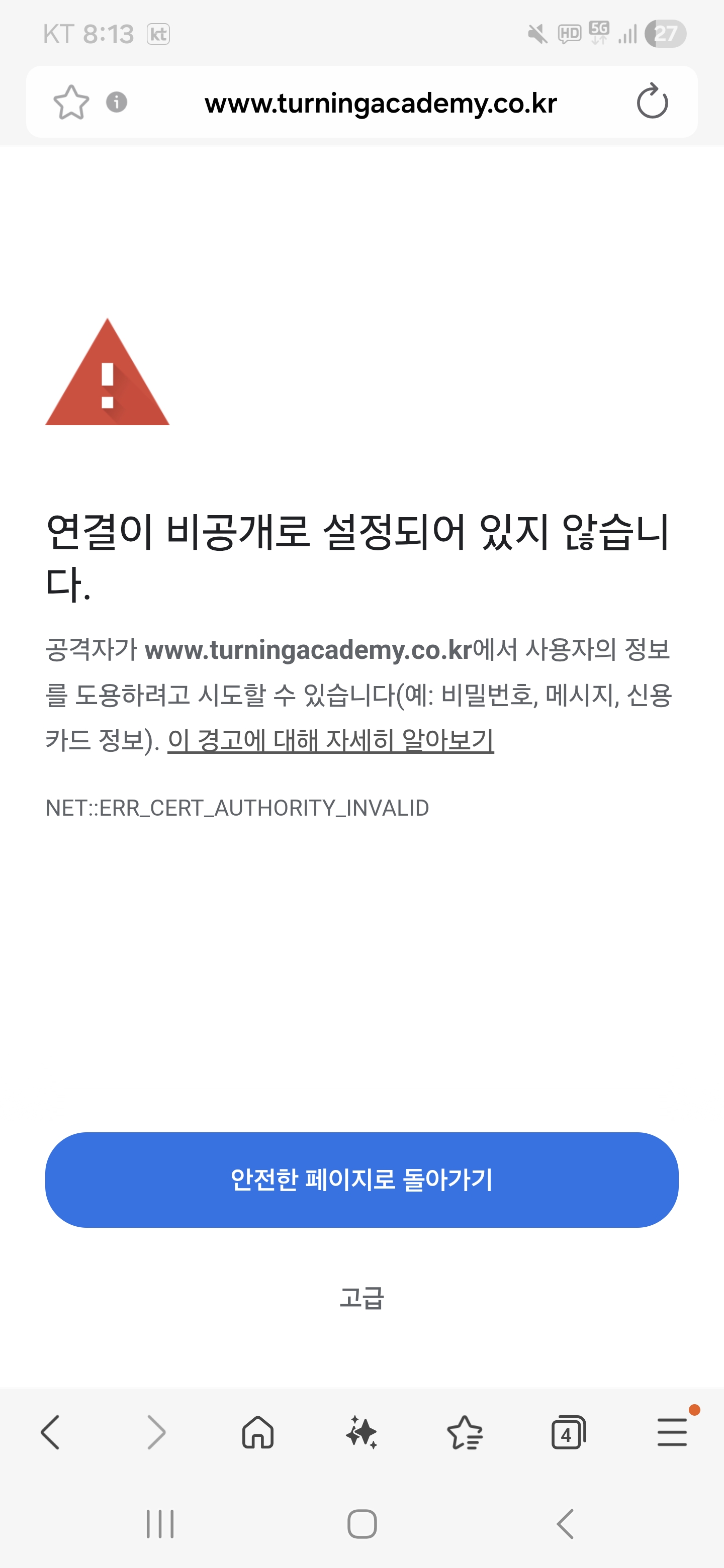Viewport: 724px width, 1568px height.
Task: Go to the system home screen
Action: tap(361, 1524)
